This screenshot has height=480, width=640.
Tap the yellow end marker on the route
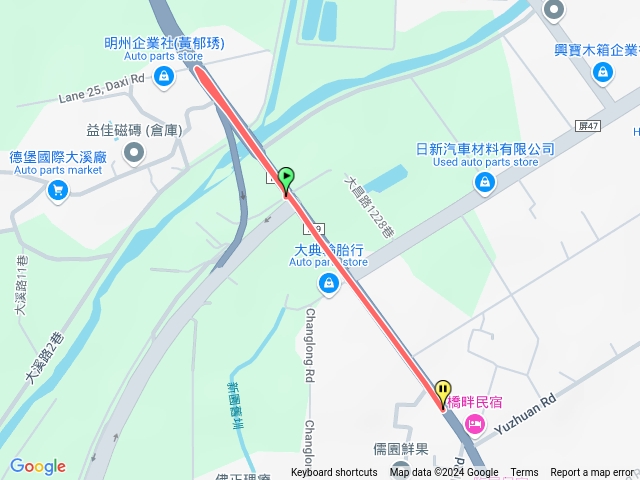click(x=443, y=393)
